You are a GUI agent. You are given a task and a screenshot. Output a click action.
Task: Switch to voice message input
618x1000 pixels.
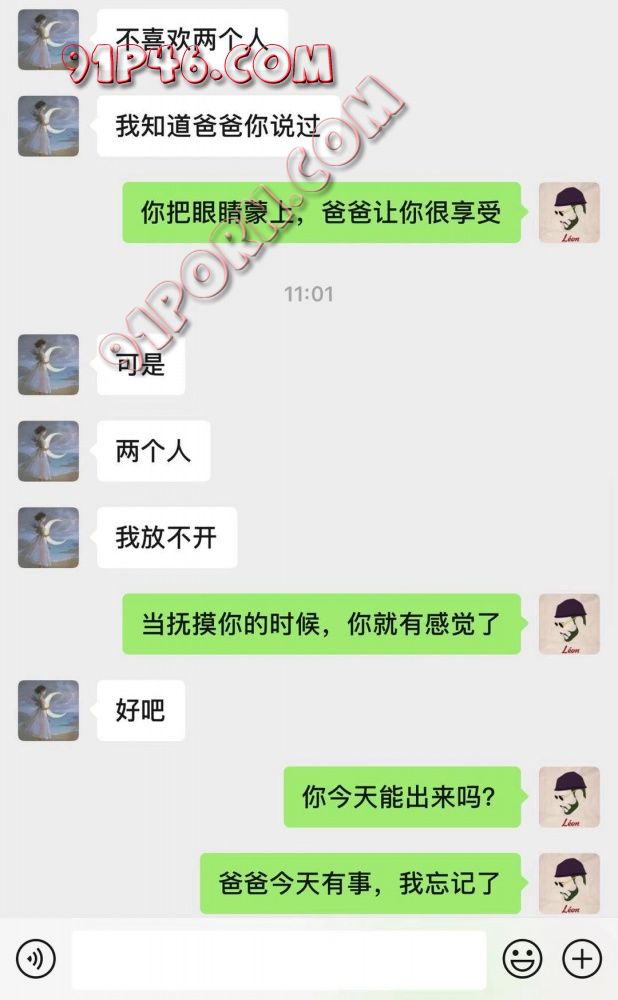click(x=36, y=960)
